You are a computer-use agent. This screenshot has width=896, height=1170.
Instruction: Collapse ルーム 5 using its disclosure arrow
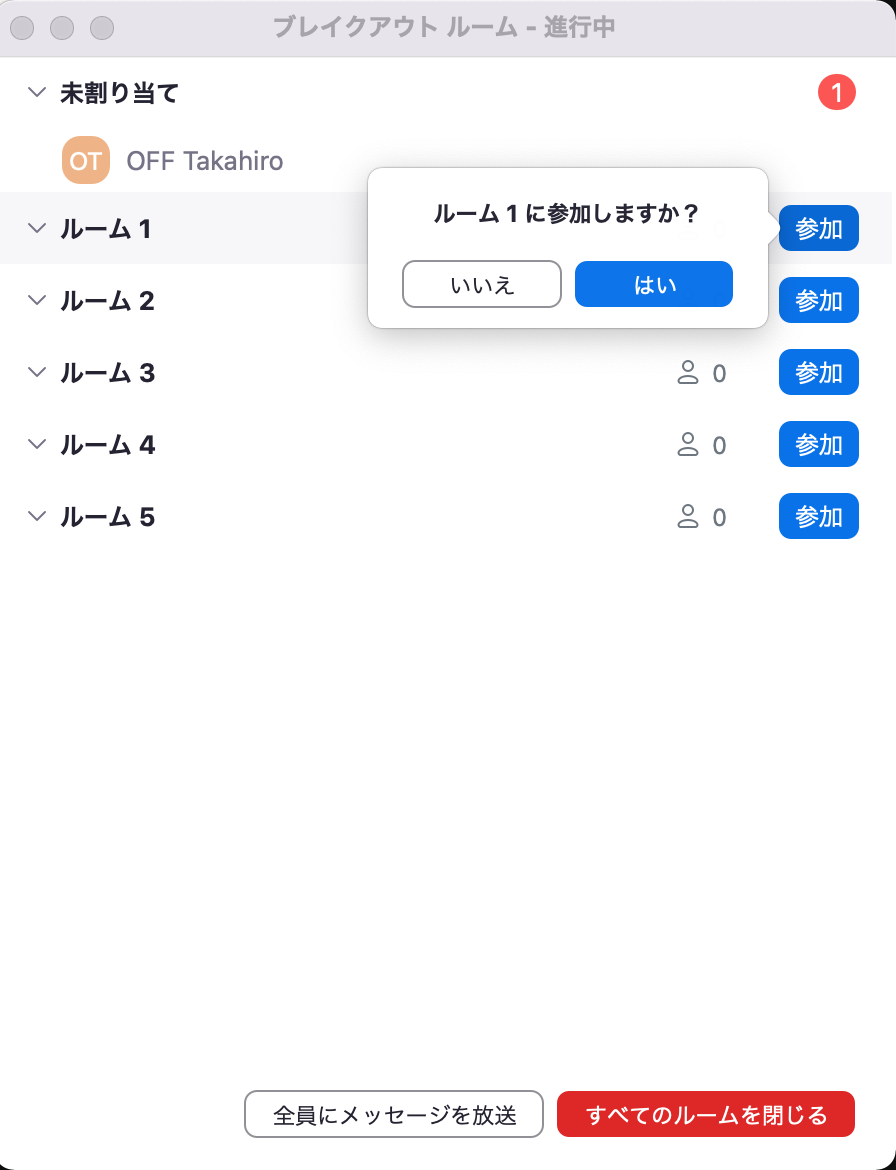(x=36, y=516)
